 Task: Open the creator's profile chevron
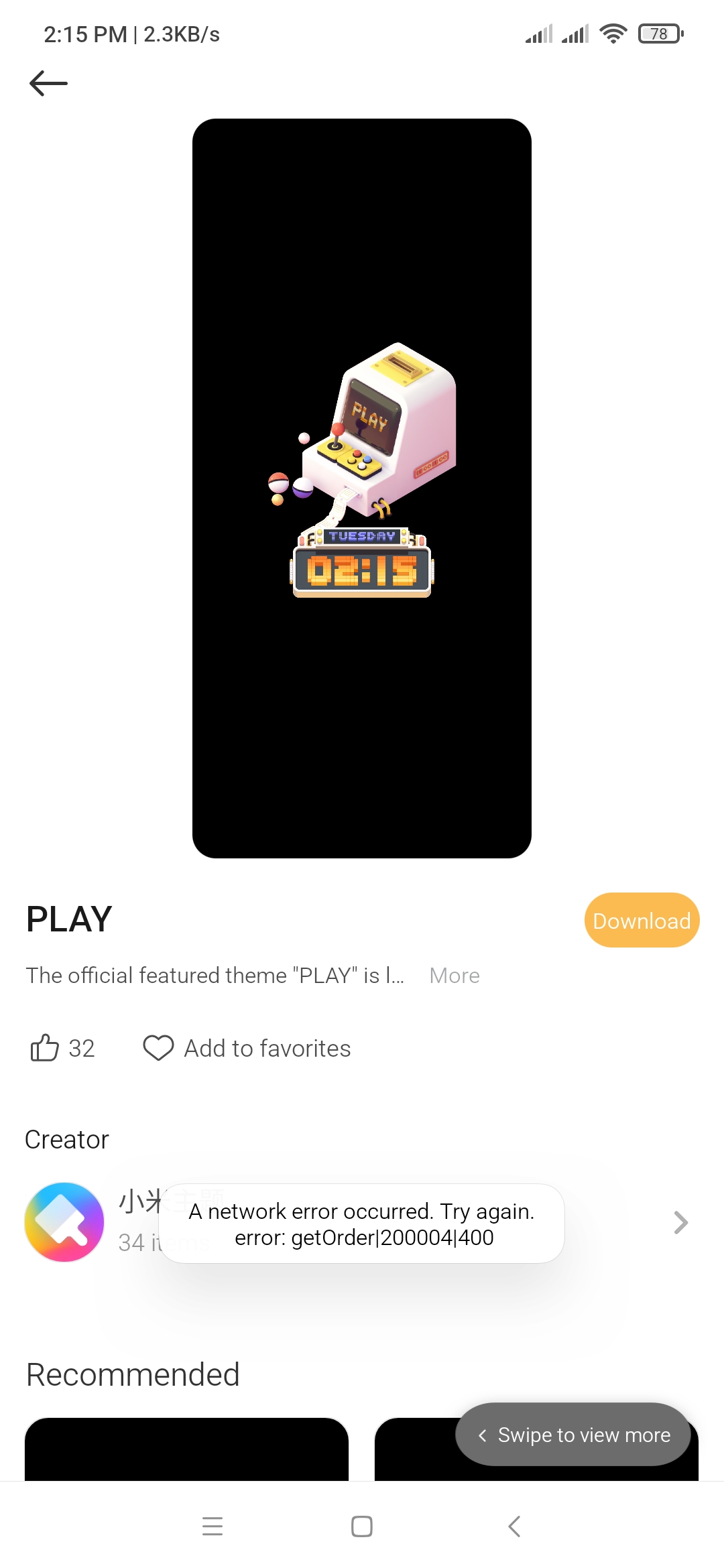[680, 1222]
